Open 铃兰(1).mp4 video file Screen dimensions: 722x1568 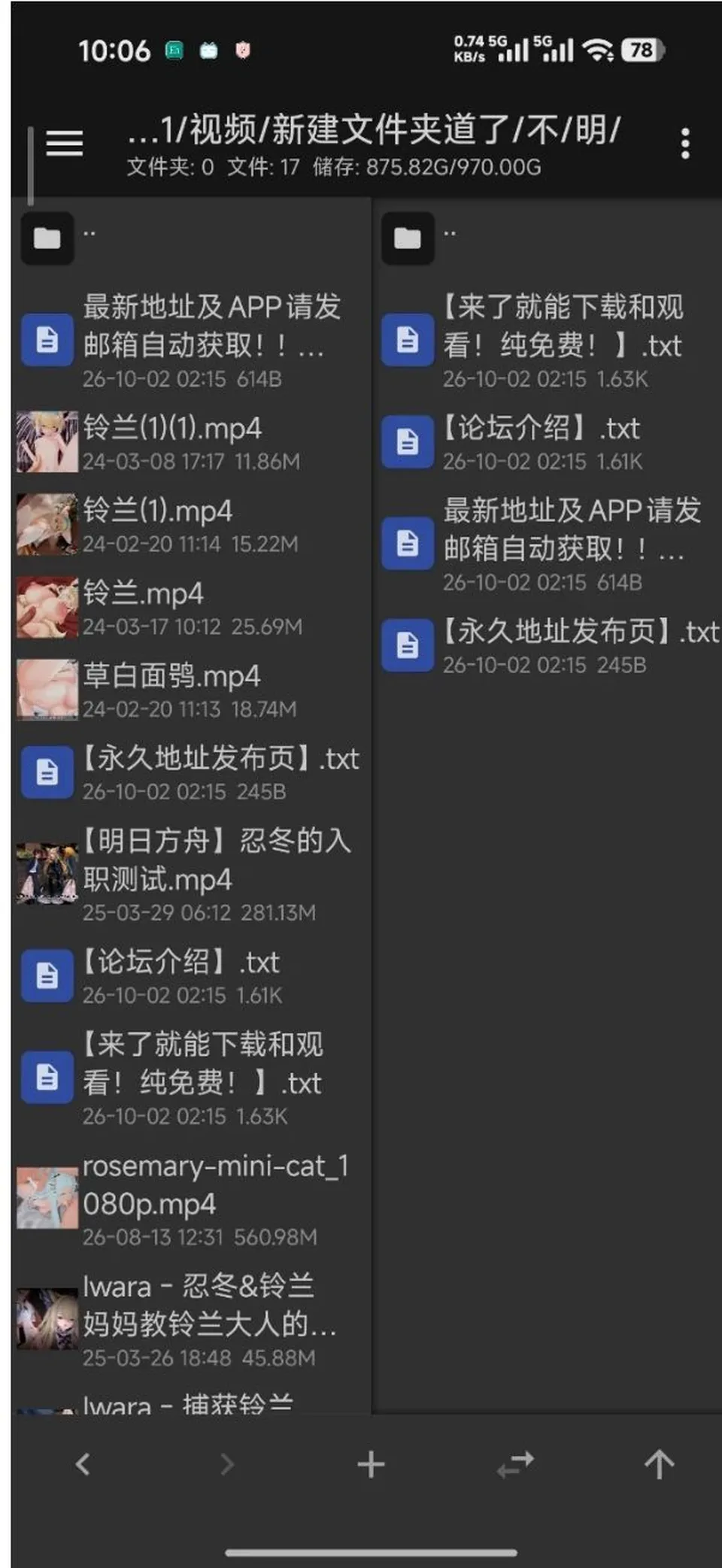click(x=191, y=525)
